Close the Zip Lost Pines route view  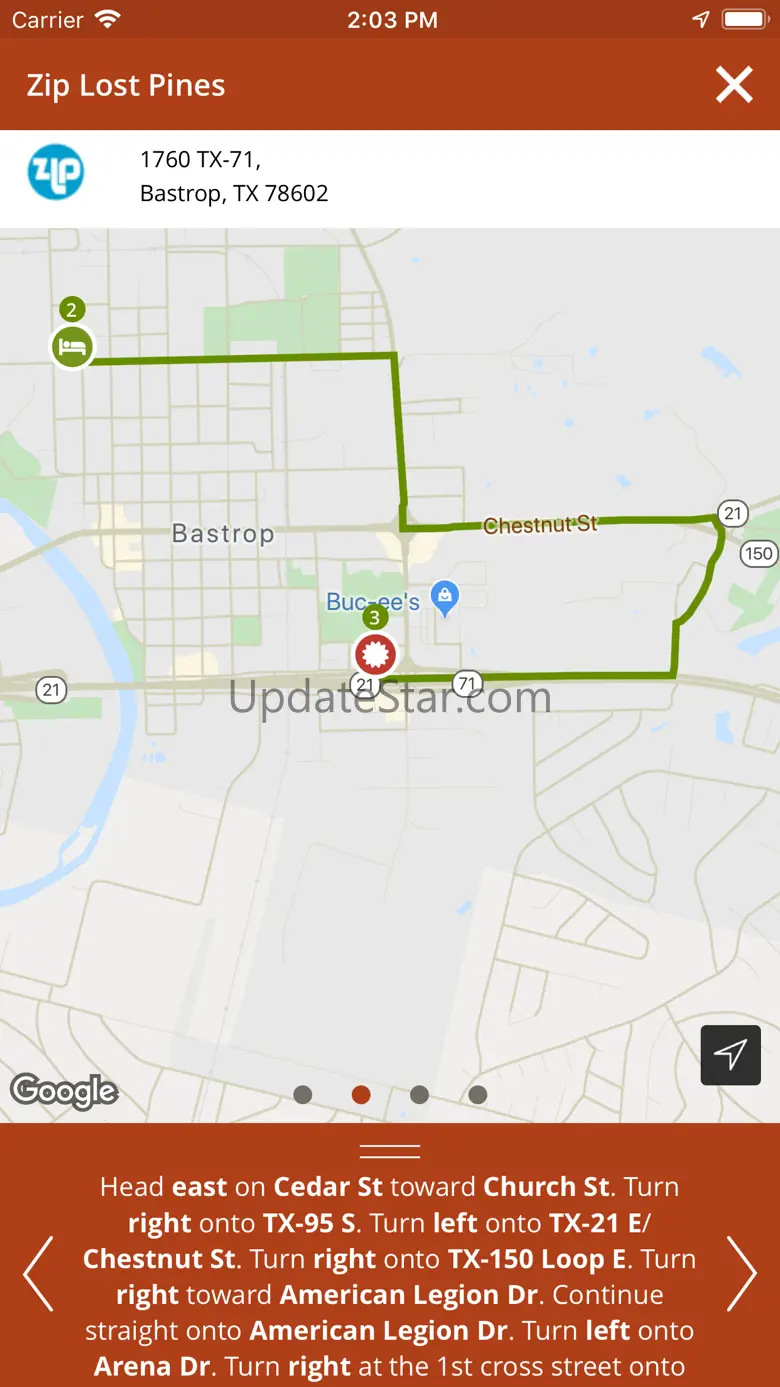pyautogui.click(x=734, y=85)
